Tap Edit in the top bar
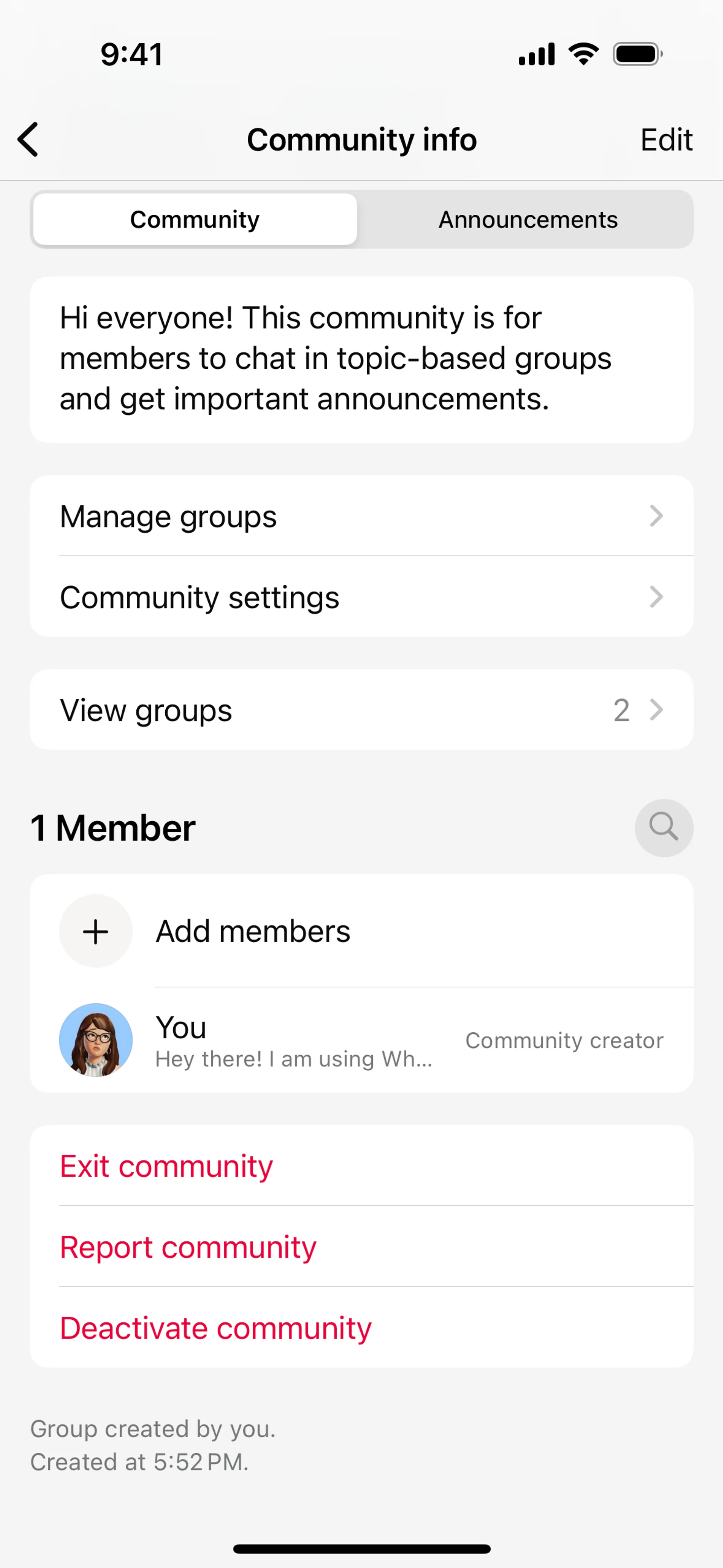The height and width of the screenshot is (1568, 723). (x=666, y=140)
